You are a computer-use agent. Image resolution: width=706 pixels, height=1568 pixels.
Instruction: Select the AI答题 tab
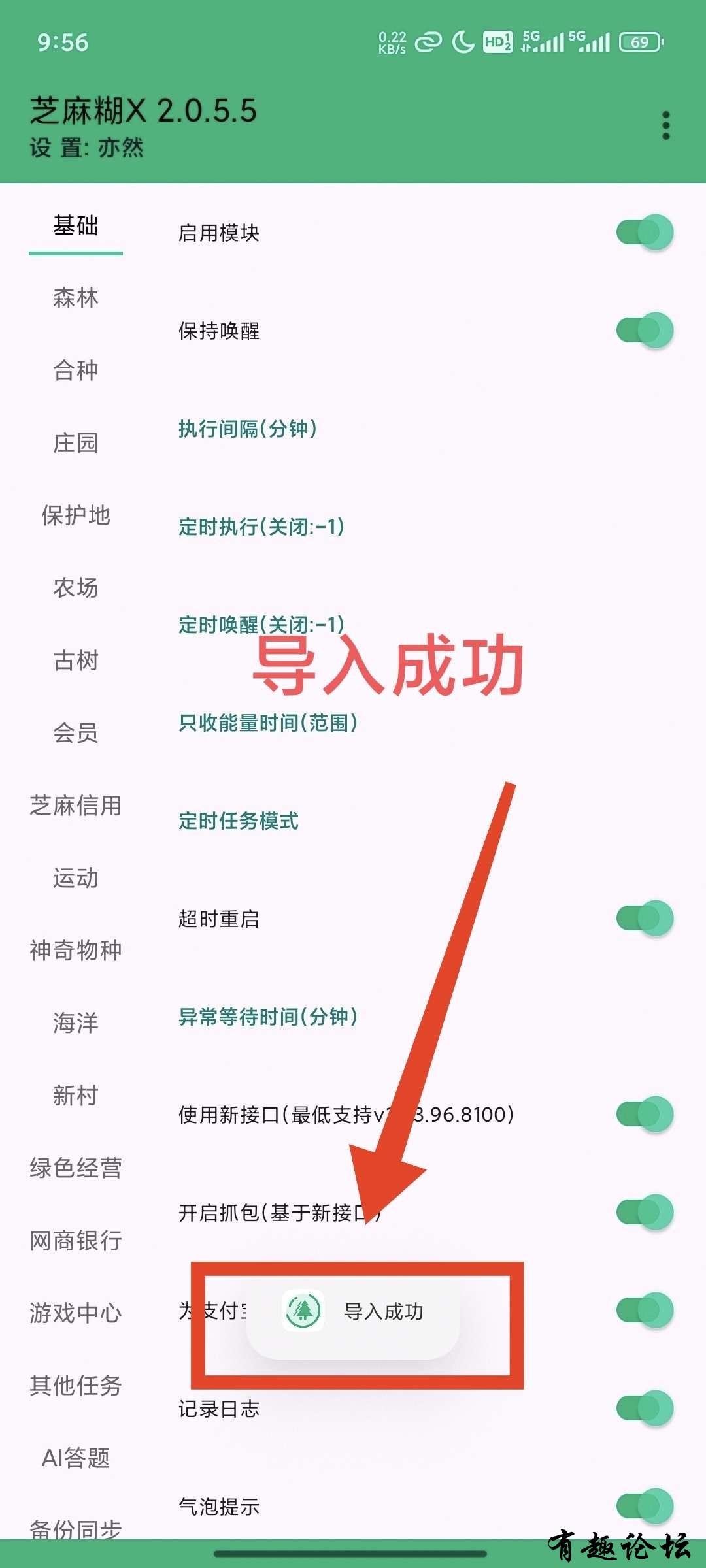click(76, 1458)
